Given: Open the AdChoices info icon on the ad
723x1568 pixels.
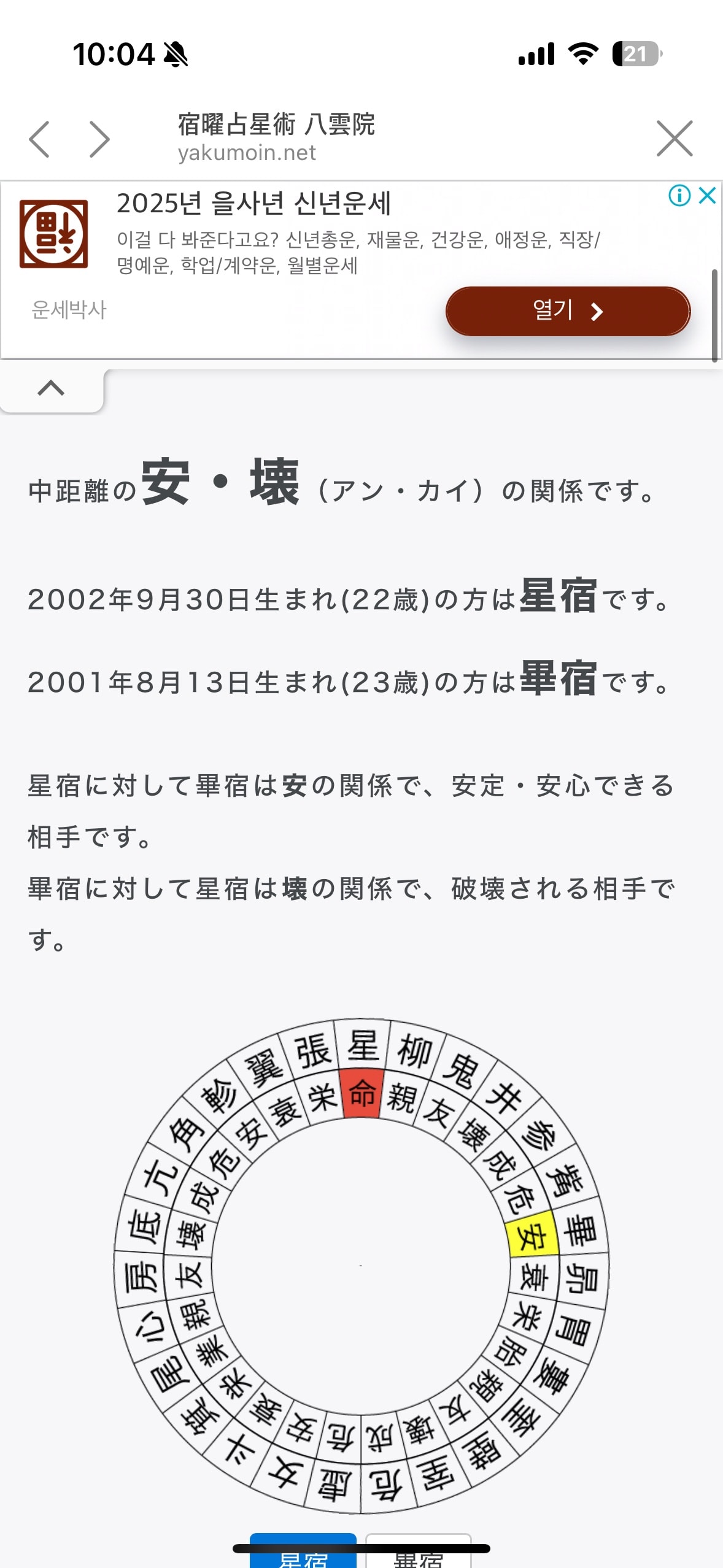Looking at the screenshot, I should [679, 194].
